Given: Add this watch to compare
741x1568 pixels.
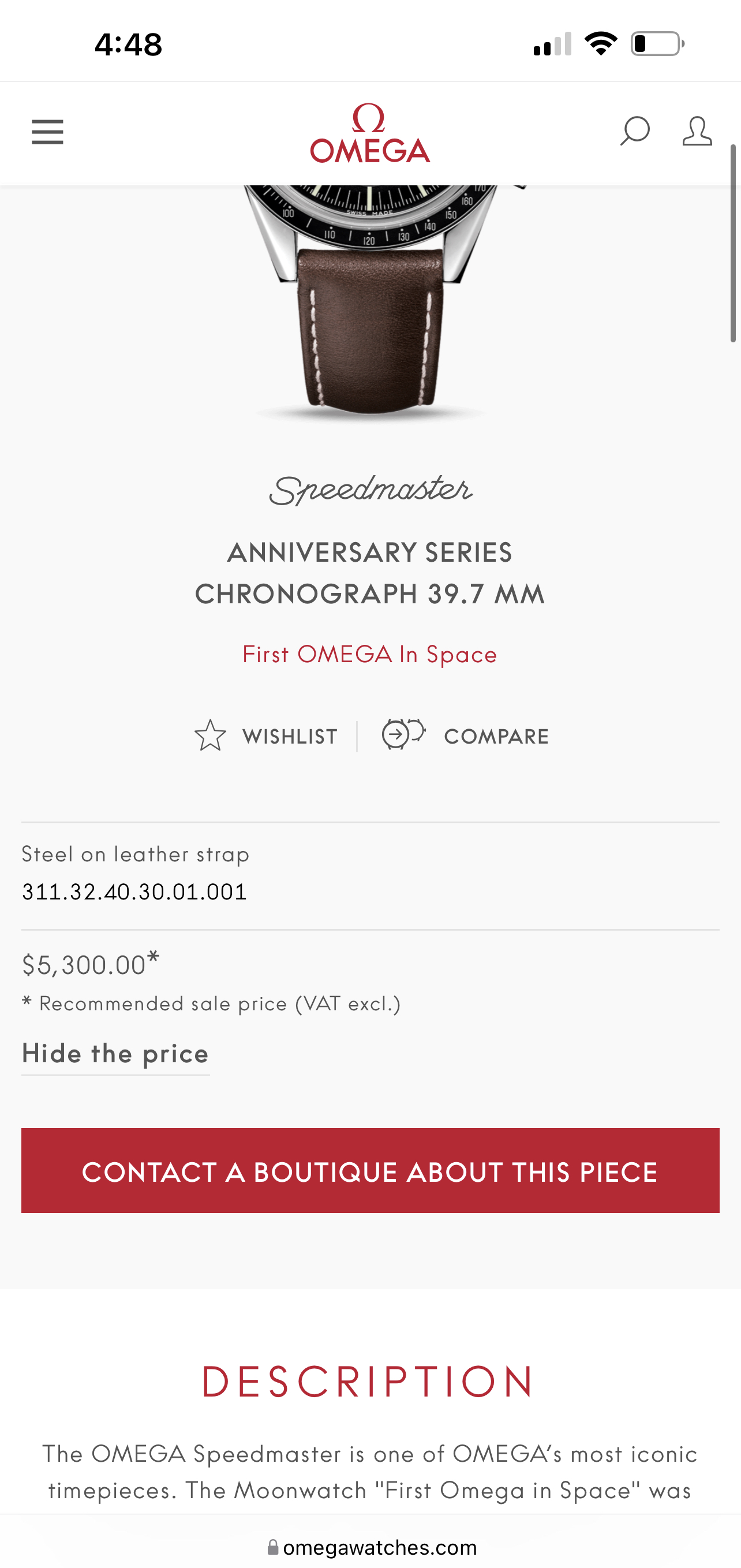Looking at the screenshot, I should coord(465,736).
